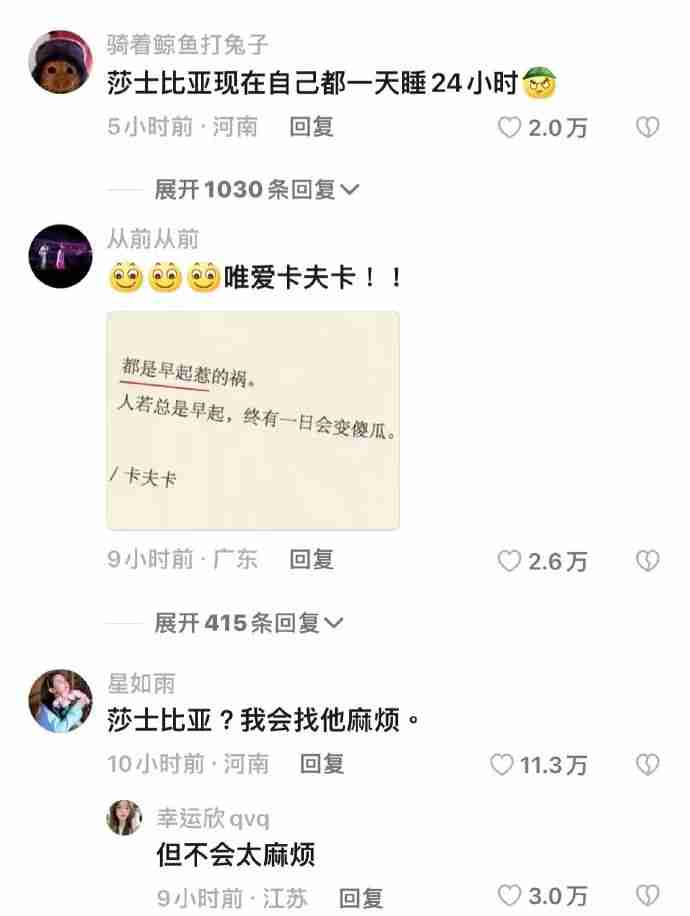Dislike the comment by 骑着鲸鱼打兔子

click(x=648, y=128)
